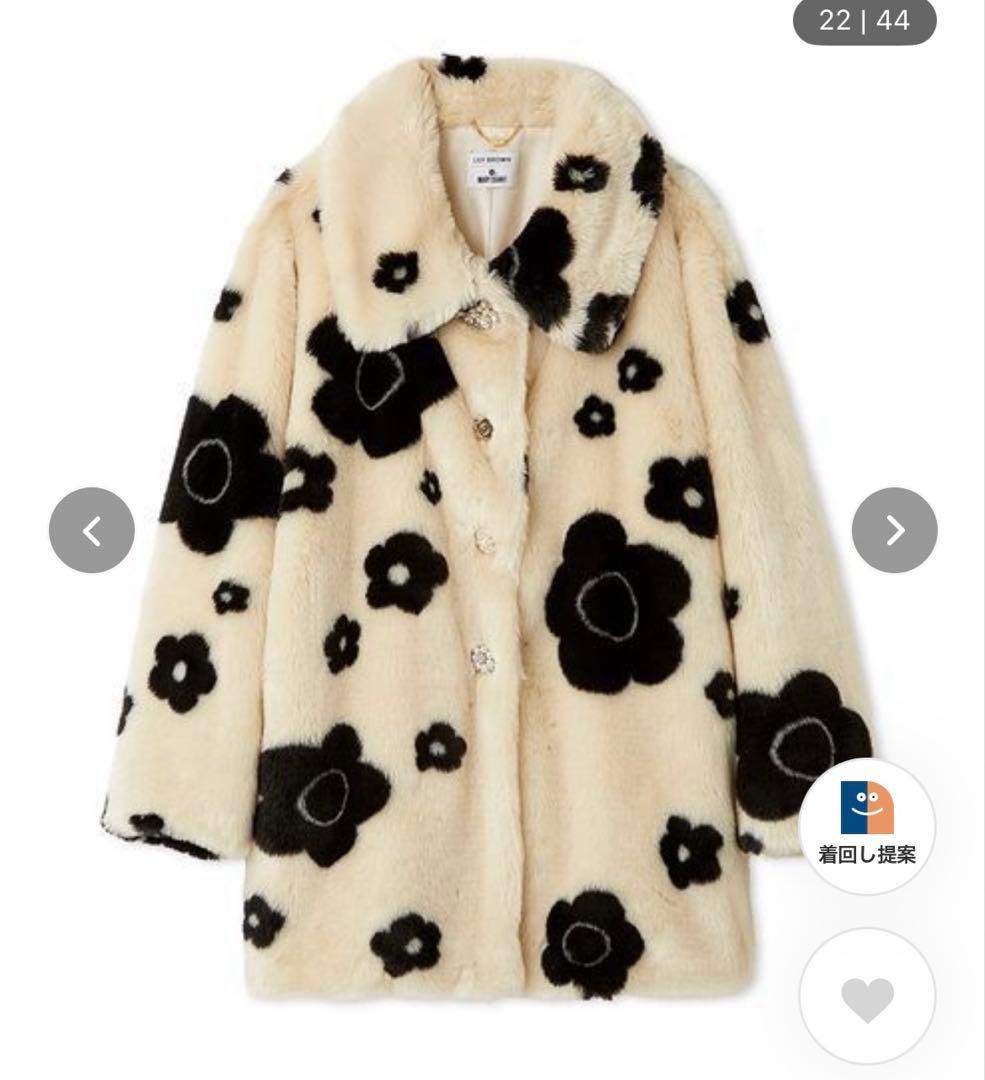Show the next product image

click(894, 530)
